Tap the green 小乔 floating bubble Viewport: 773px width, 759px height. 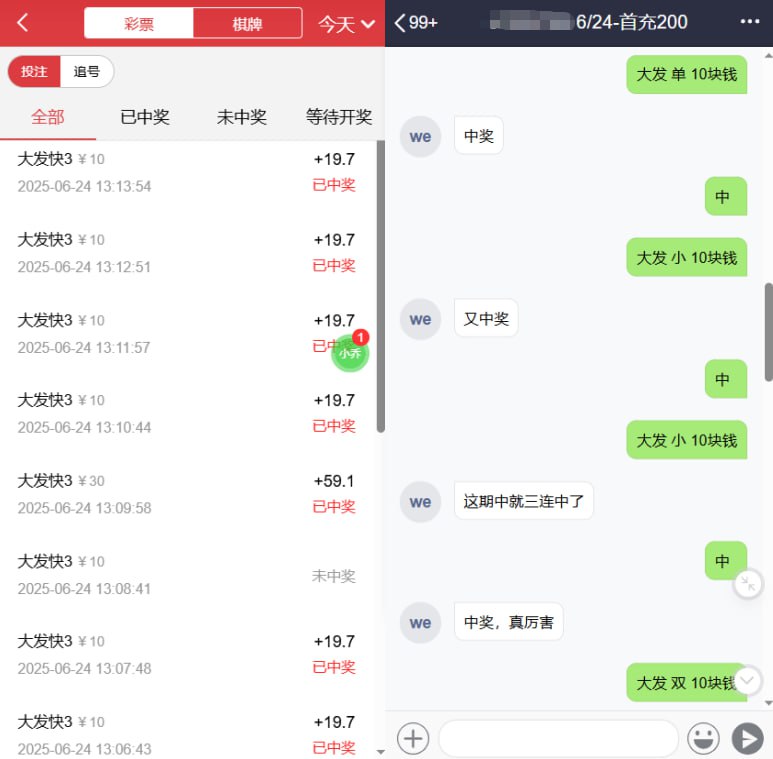[350, 352]
